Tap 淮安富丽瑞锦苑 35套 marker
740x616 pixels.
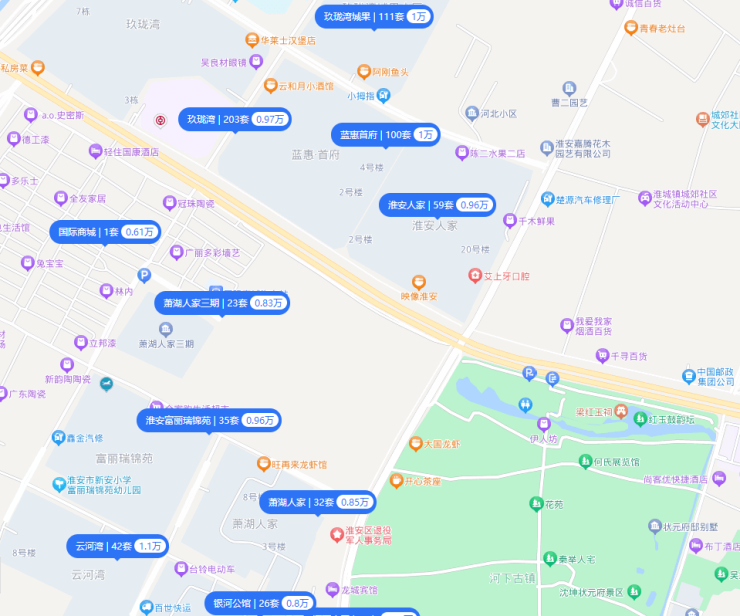pos(209,421)
